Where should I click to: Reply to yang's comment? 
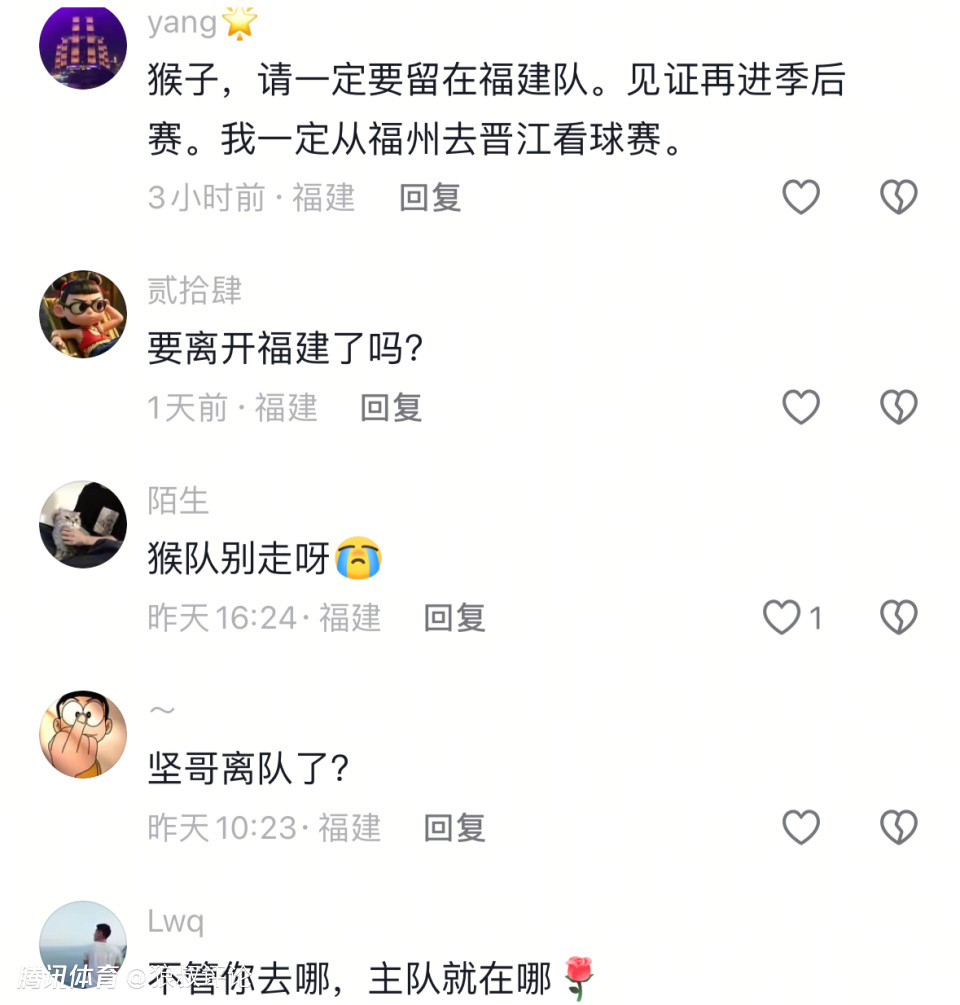430,198
